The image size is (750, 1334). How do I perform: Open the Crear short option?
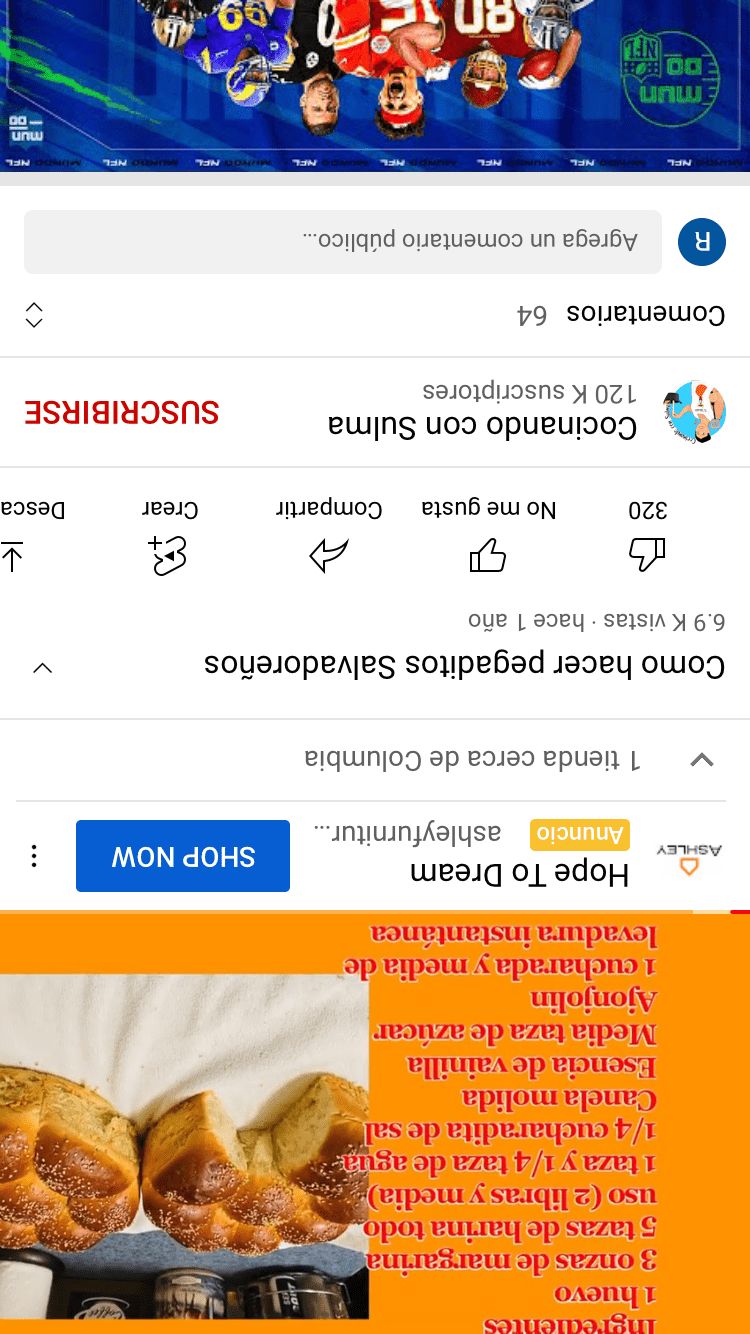169,540
